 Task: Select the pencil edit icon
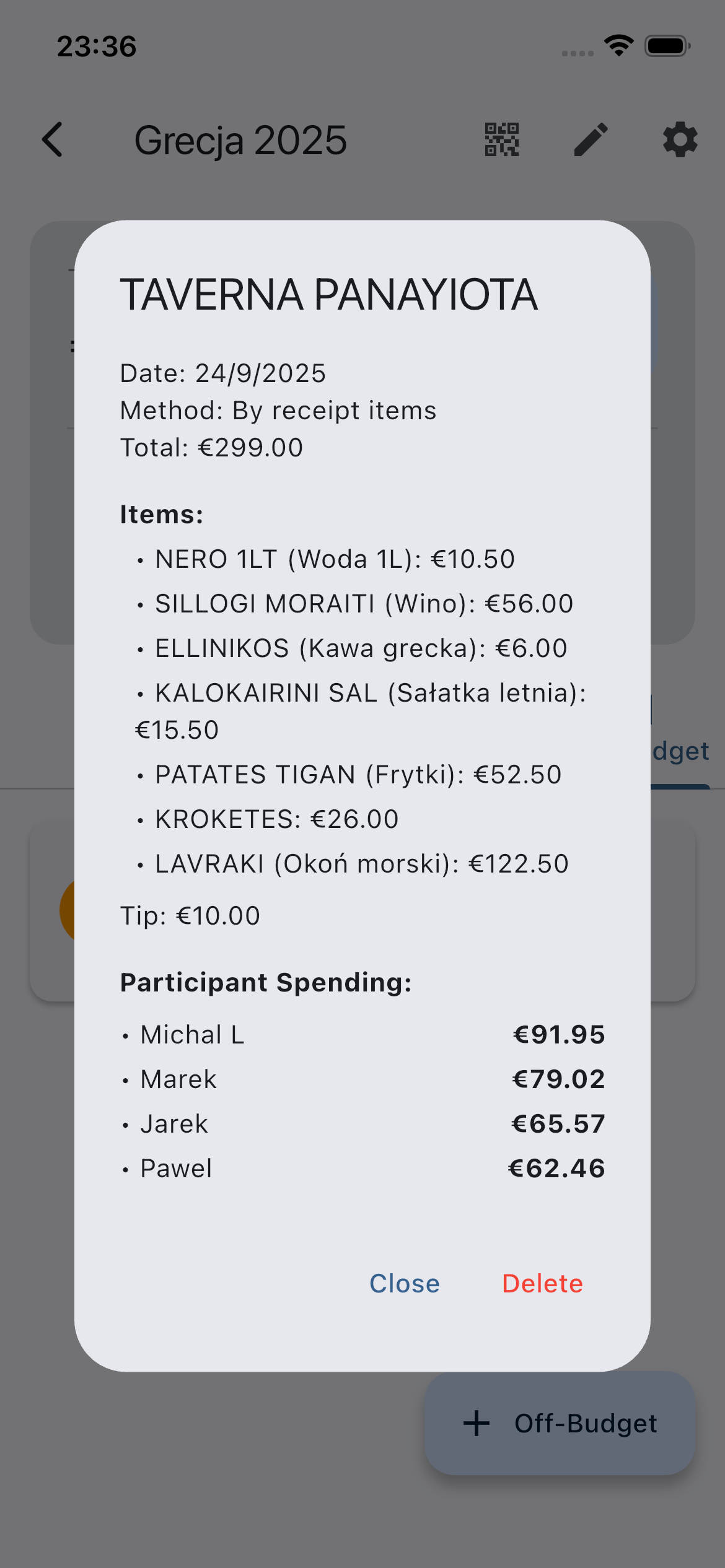[590, 139]
